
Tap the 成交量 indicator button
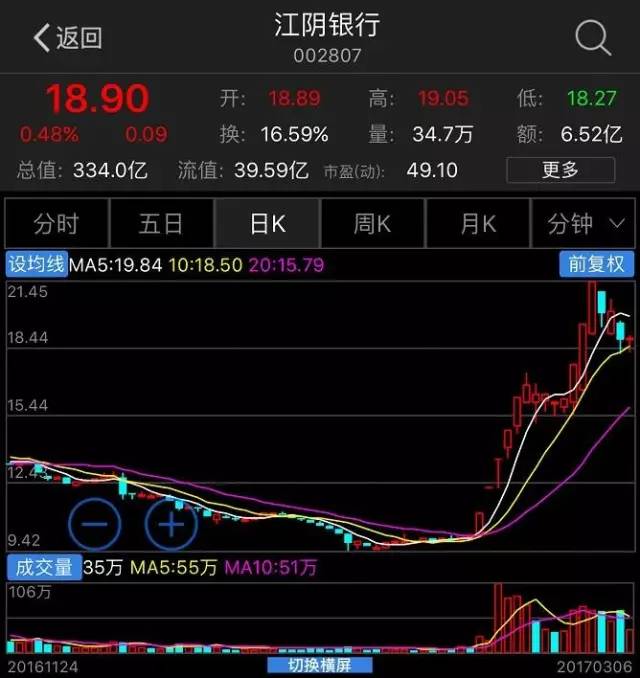coord(42,567)
